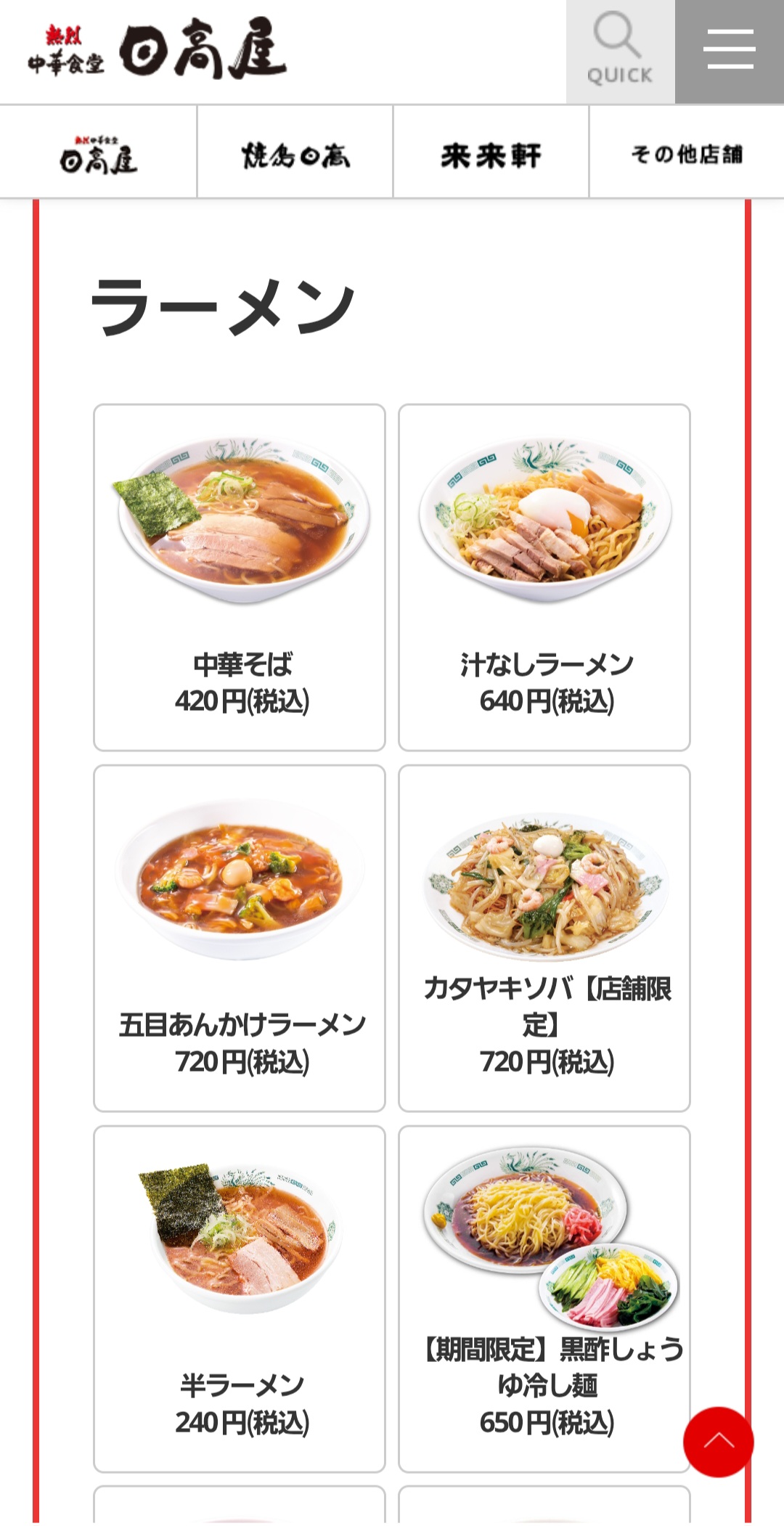Switch to the その他店舗 tab
The image size is (784, 1526).
[687, 152]
